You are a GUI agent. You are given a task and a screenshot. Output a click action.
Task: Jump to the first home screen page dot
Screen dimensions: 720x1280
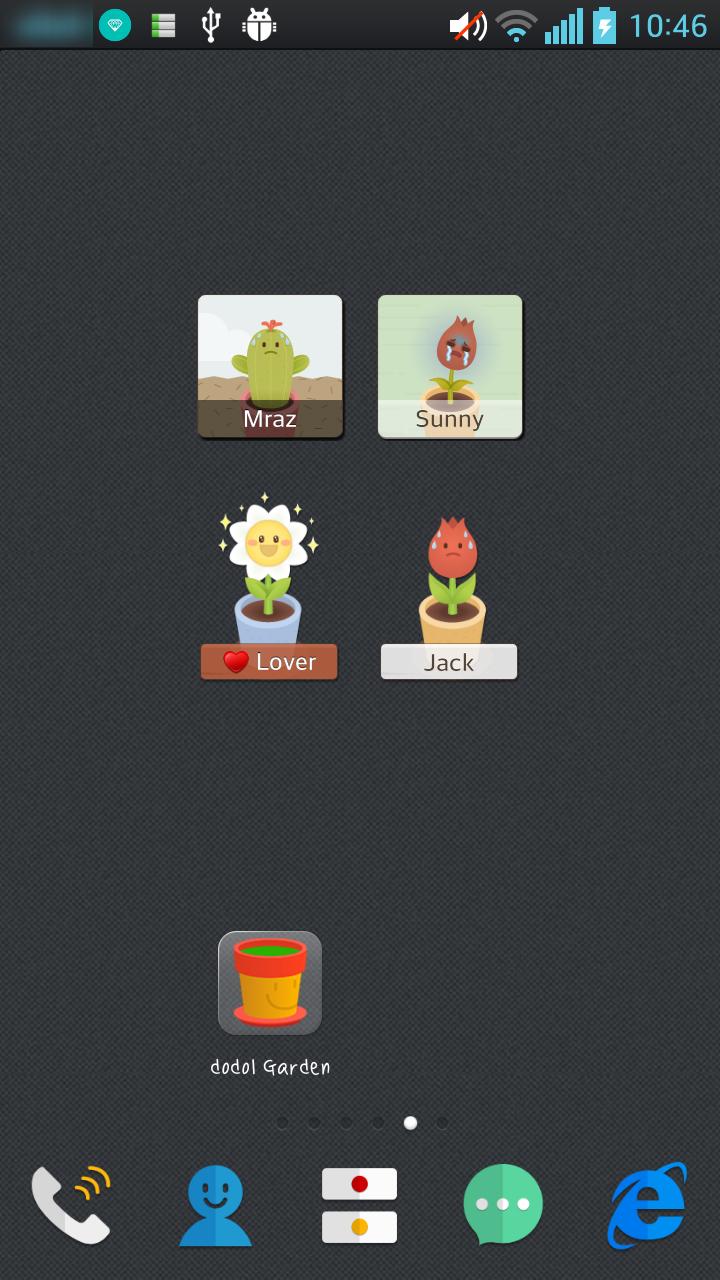pyautogui.click(x=283, y=1123)
